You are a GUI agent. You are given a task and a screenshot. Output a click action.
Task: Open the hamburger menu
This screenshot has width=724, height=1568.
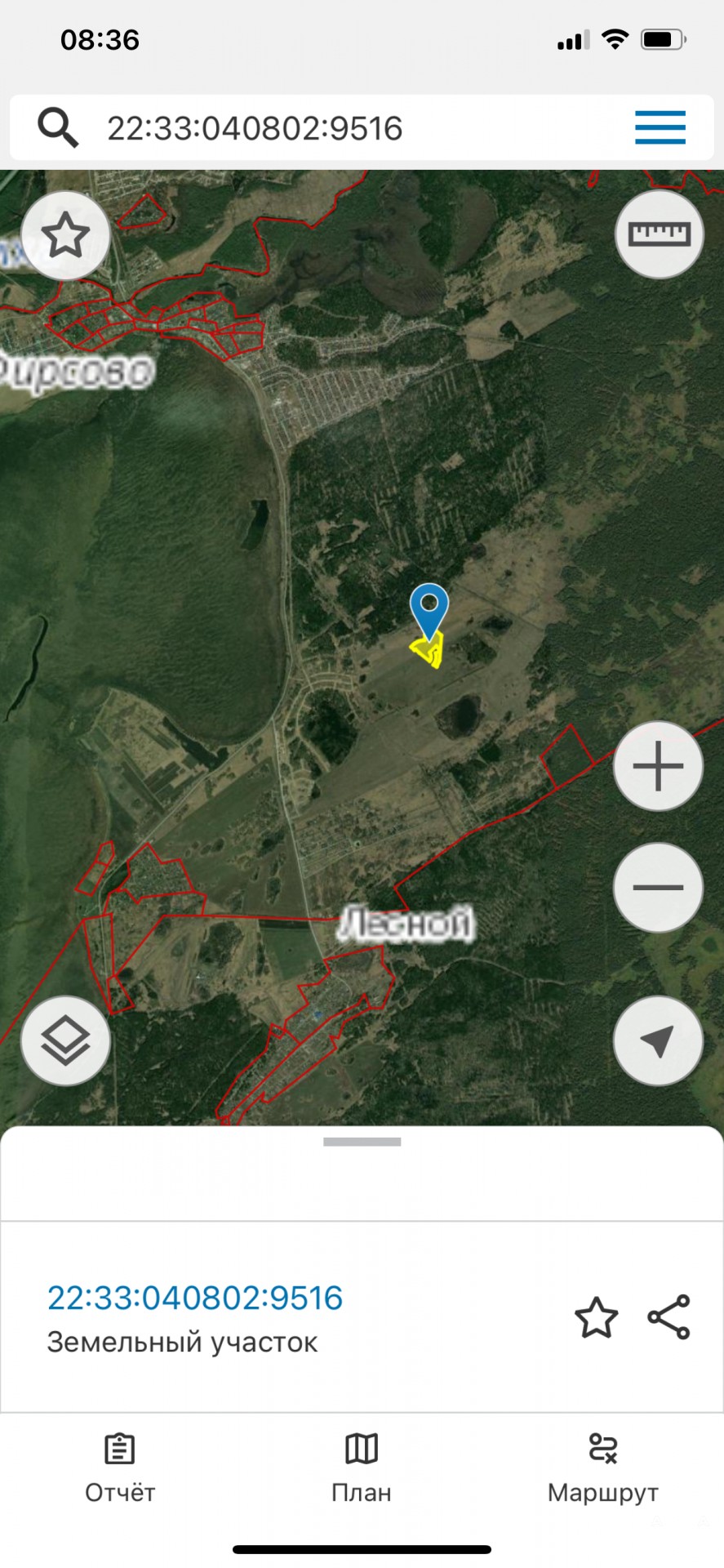tap(660, 128)
